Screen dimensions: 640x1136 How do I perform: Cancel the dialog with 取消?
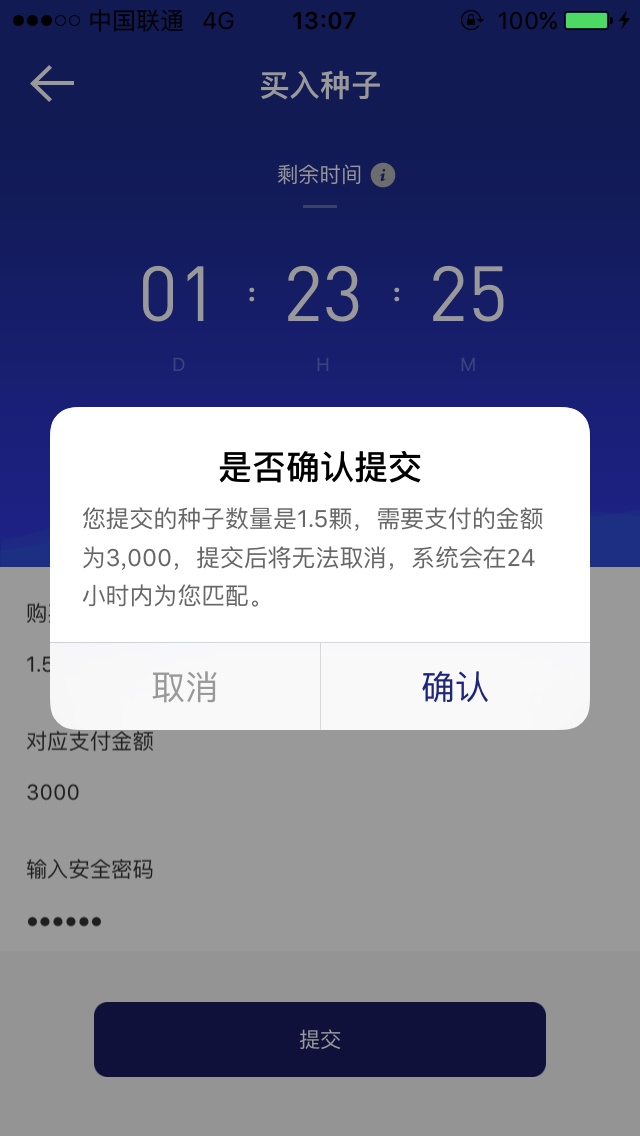coord(185,687)
